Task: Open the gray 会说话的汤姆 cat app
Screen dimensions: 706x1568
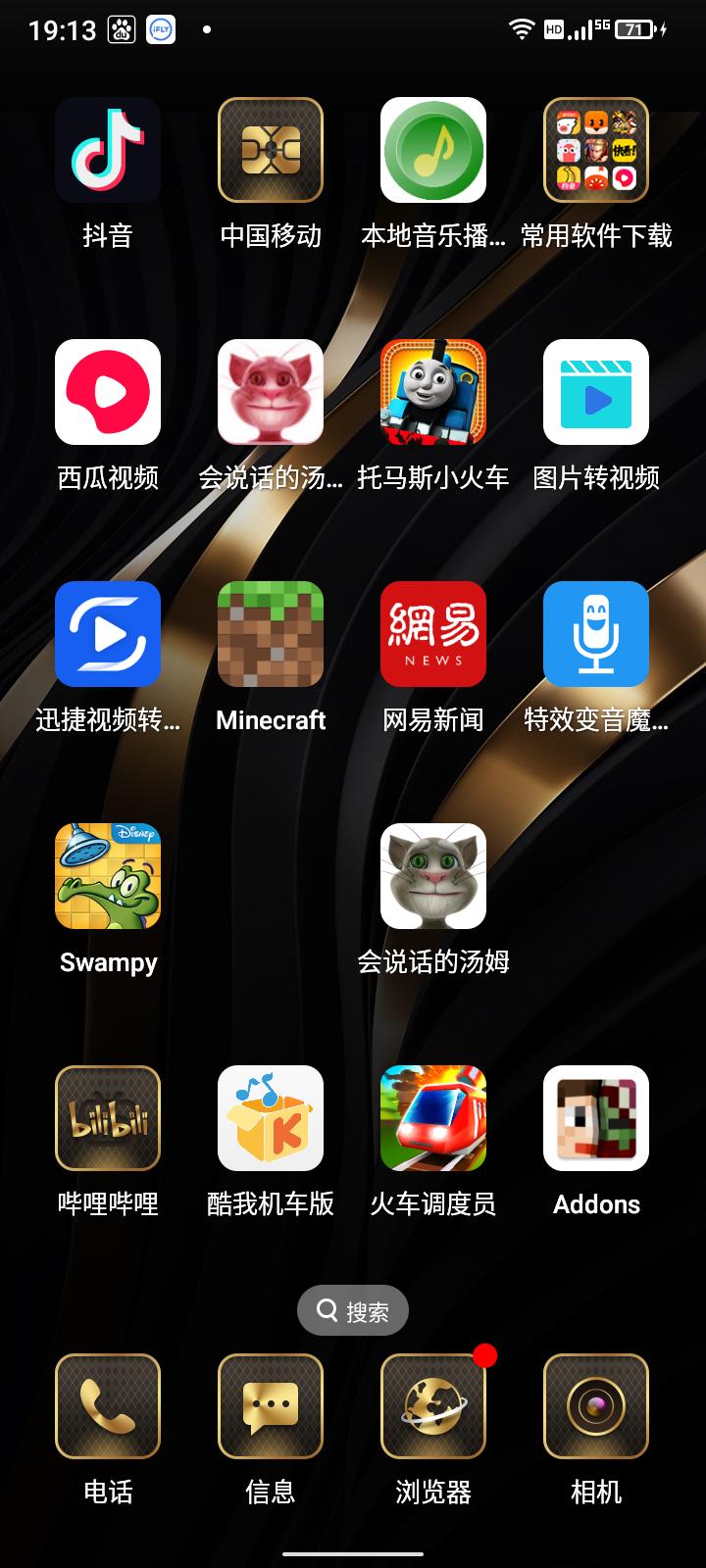Action: tap(433, 876)
